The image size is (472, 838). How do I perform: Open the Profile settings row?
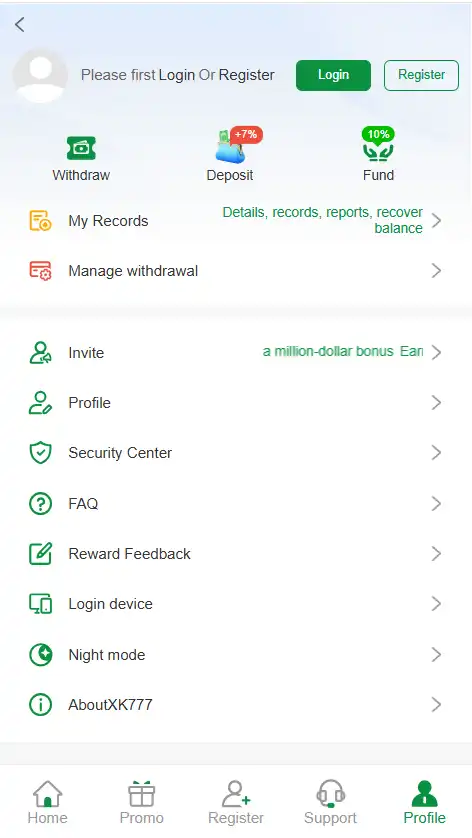236,403
